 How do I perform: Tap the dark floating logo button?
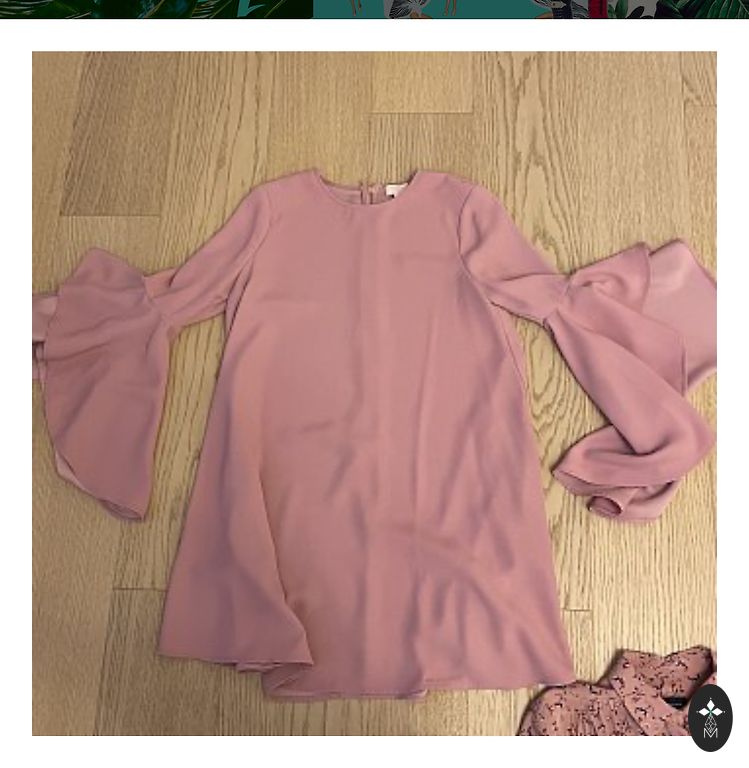710,718
